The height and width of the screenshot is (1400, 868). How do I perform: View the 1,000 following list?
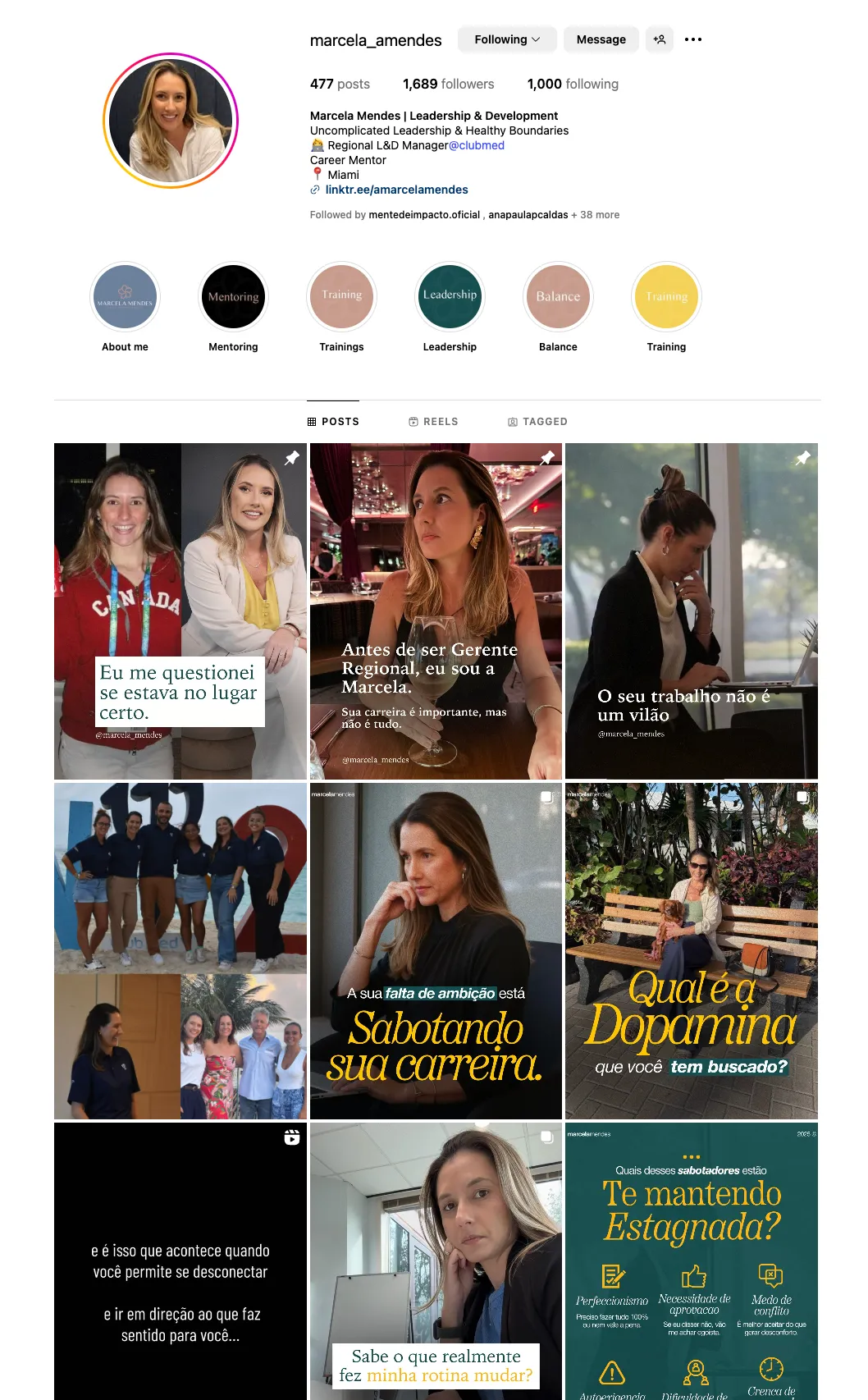coord(573,84)
